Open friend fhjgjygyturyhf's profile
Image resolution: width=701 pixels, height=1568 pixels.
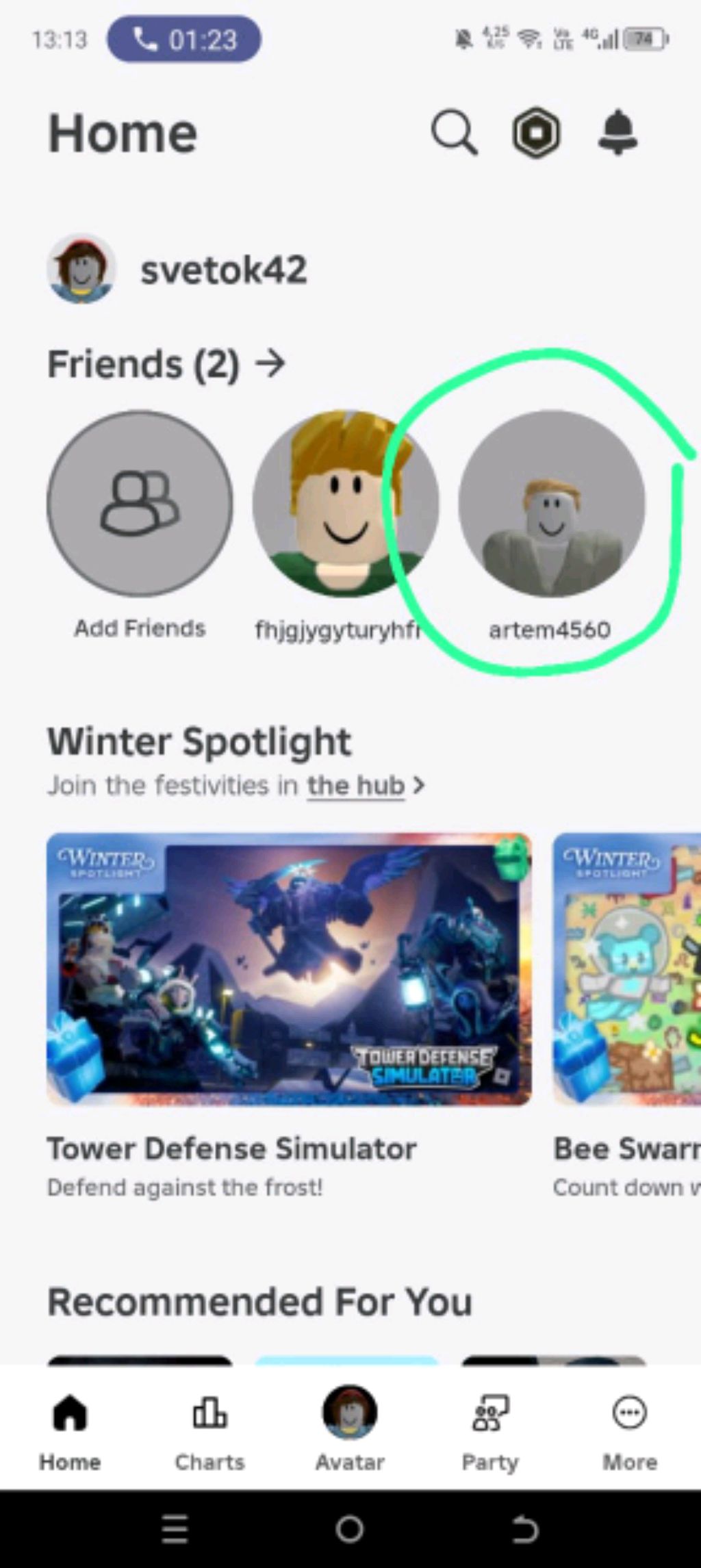(345, 504)
